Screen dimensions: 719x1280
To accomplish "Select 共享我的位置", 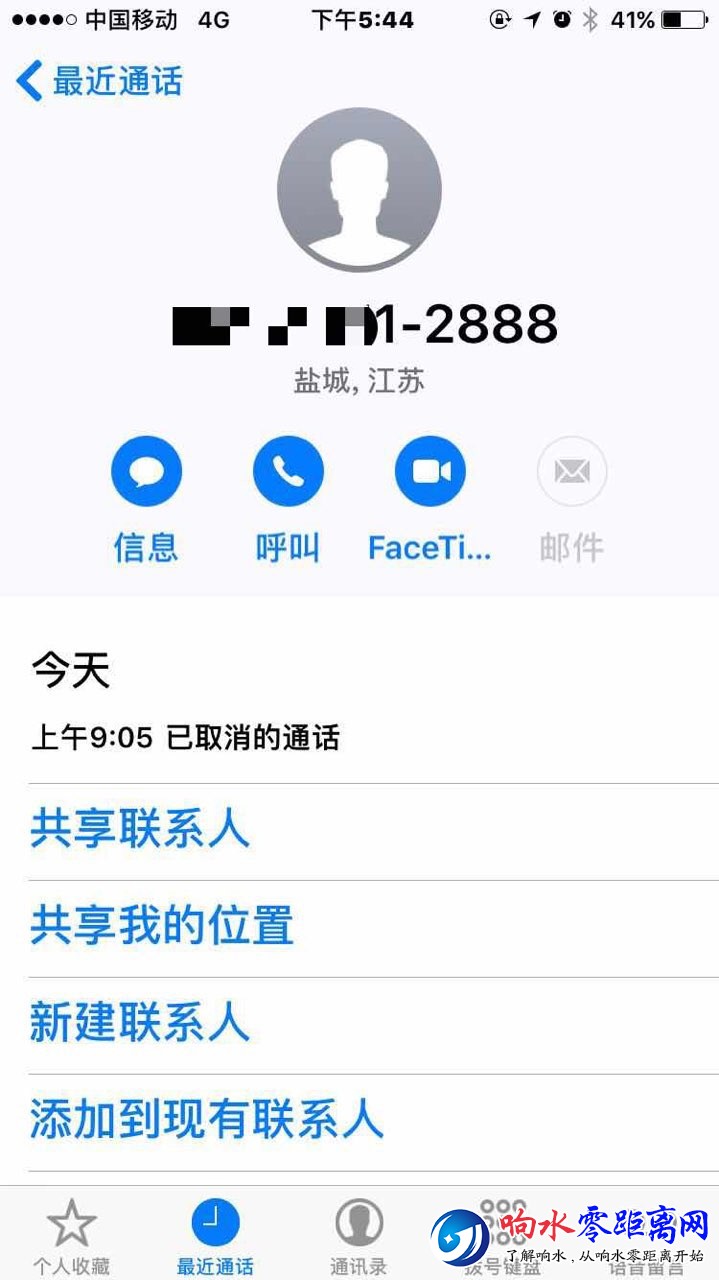I will click(x=162, y=926).
